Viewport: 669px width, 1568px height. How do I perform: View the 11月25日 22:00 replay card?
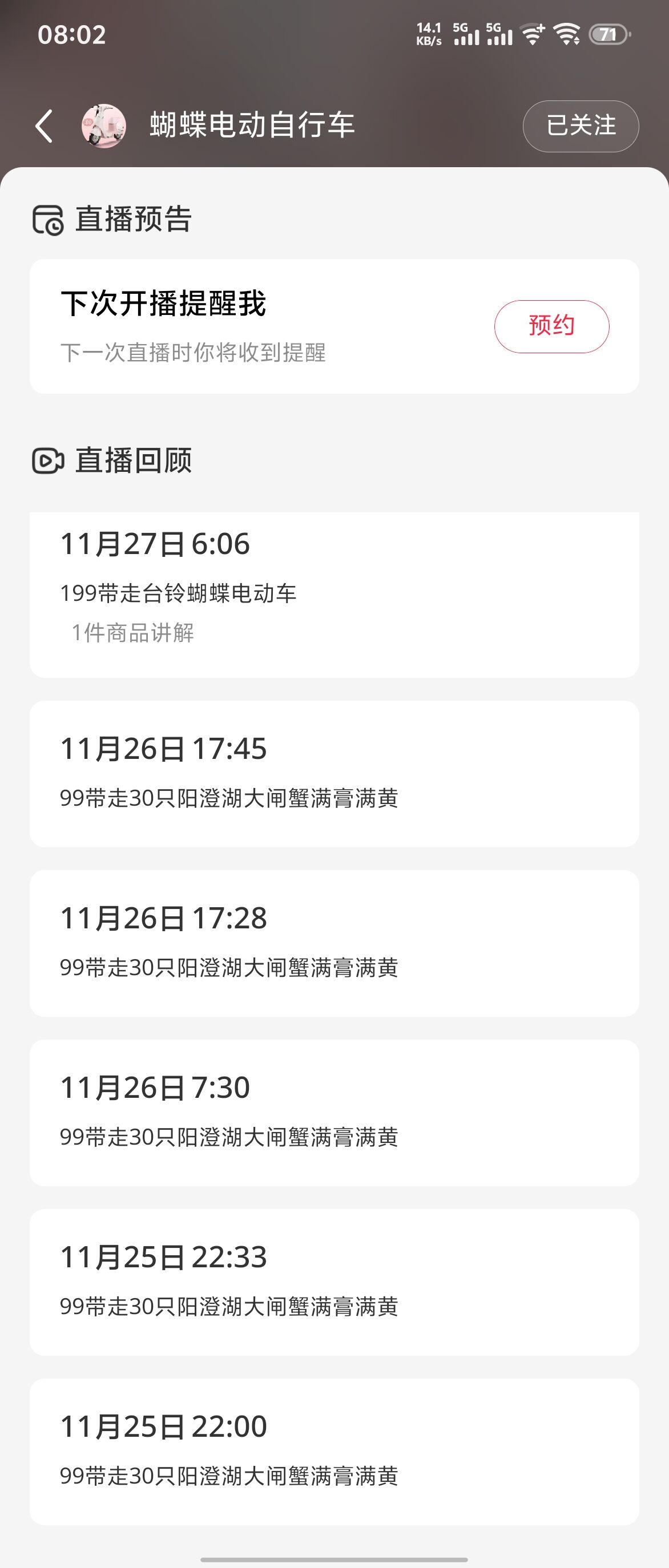(x=334, y=1450)
